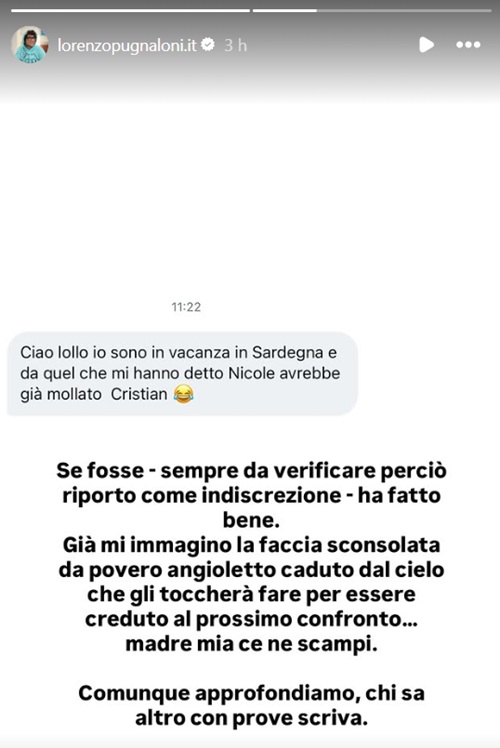Screen dimensions: 500x748
Task: Resume story playback with play button
Action: coord(426,45)
